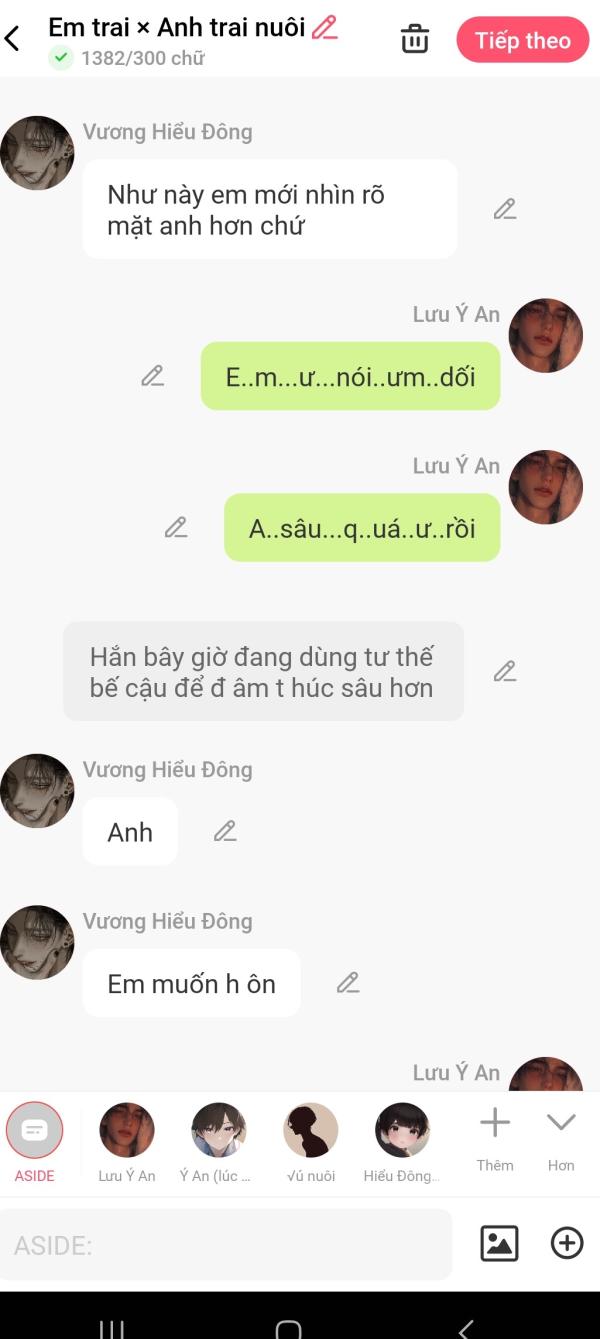This screenshot has width=600, height=1339.
Task: Edit the message beginning 'Em muốn'
Action: coord(348,983)
